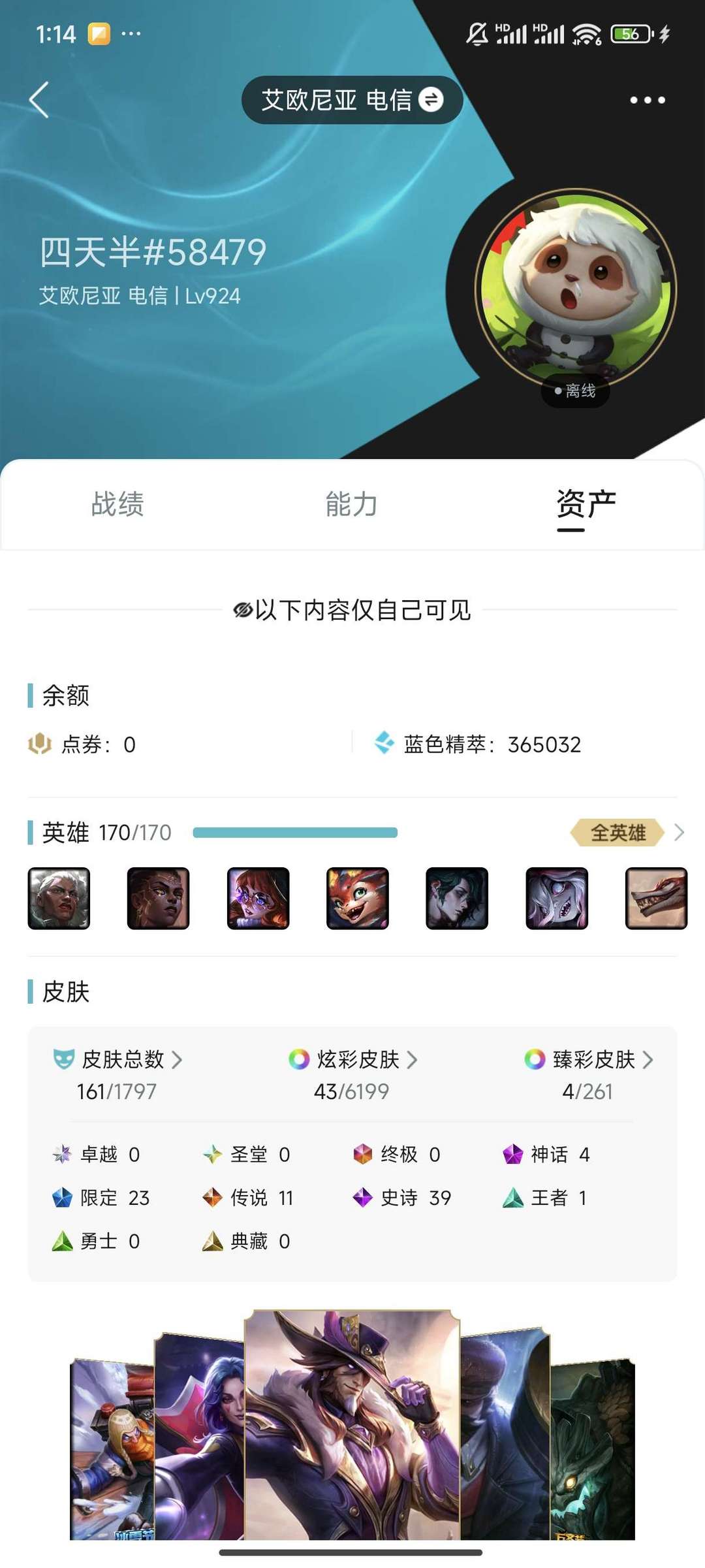Switch to the 能力 tab

click(352, 504)
